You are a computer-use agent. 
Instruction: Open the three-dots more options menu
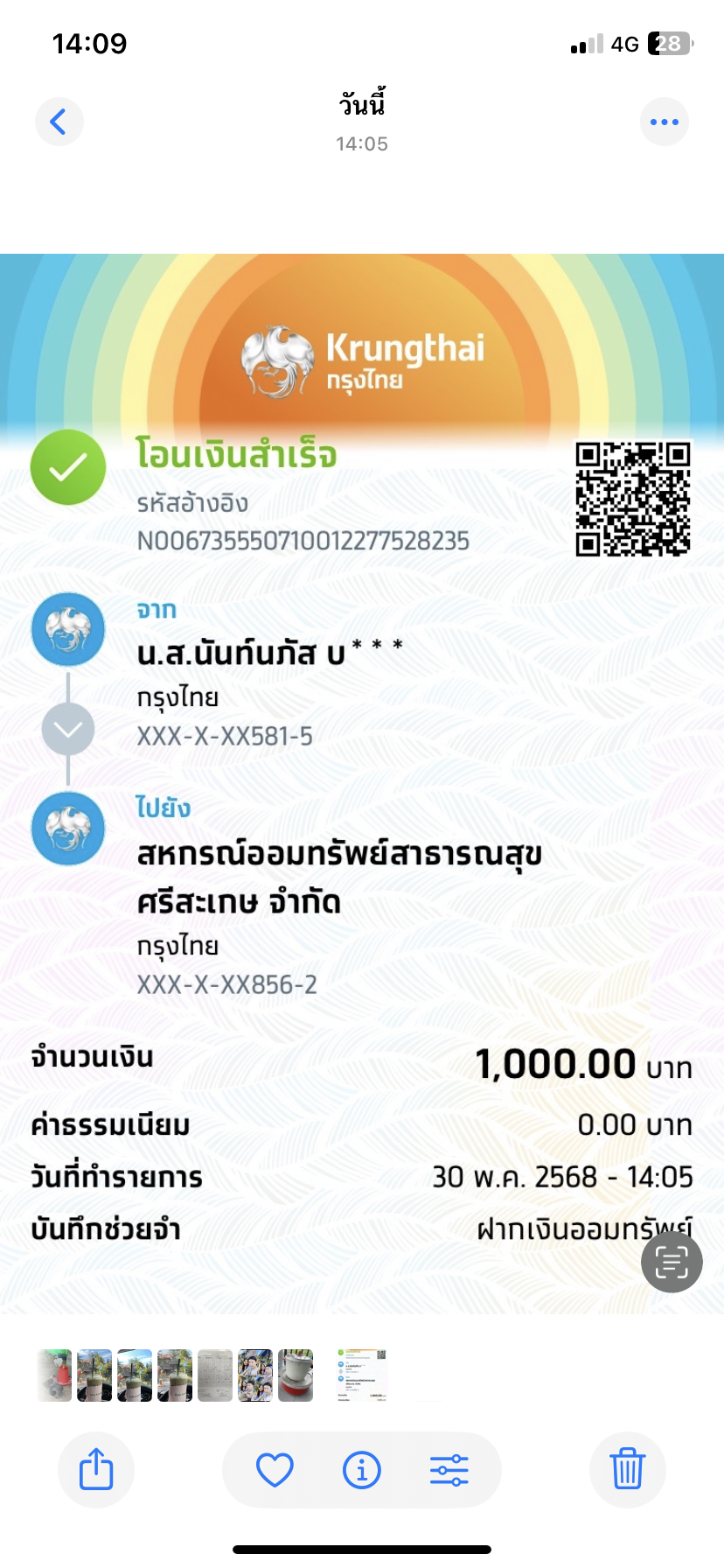tap(665, 122)
